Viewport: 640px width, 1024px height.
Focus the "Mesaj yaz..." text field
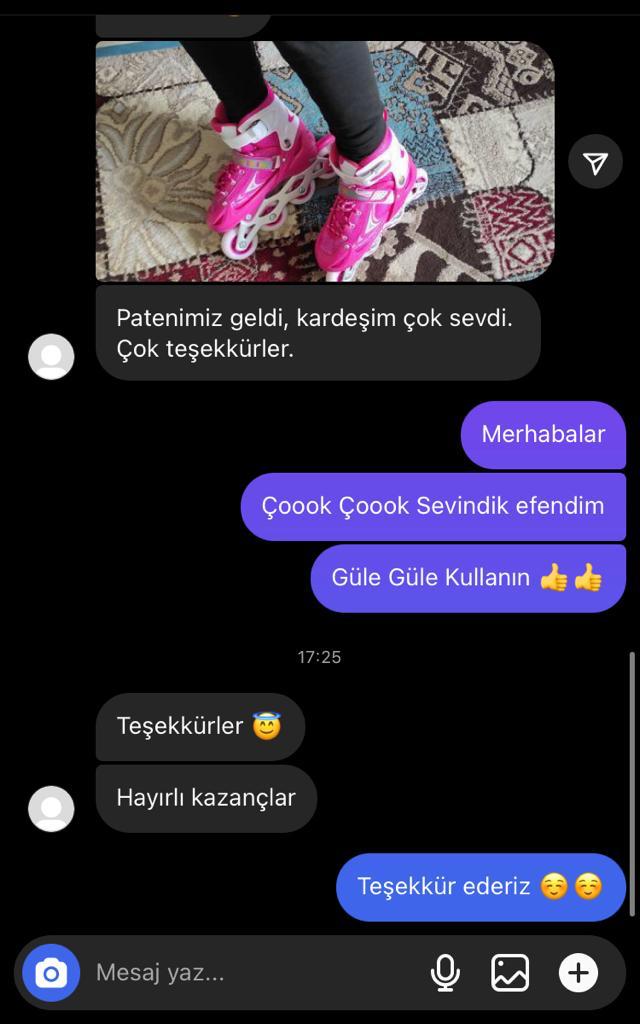(x=255, y=974)
